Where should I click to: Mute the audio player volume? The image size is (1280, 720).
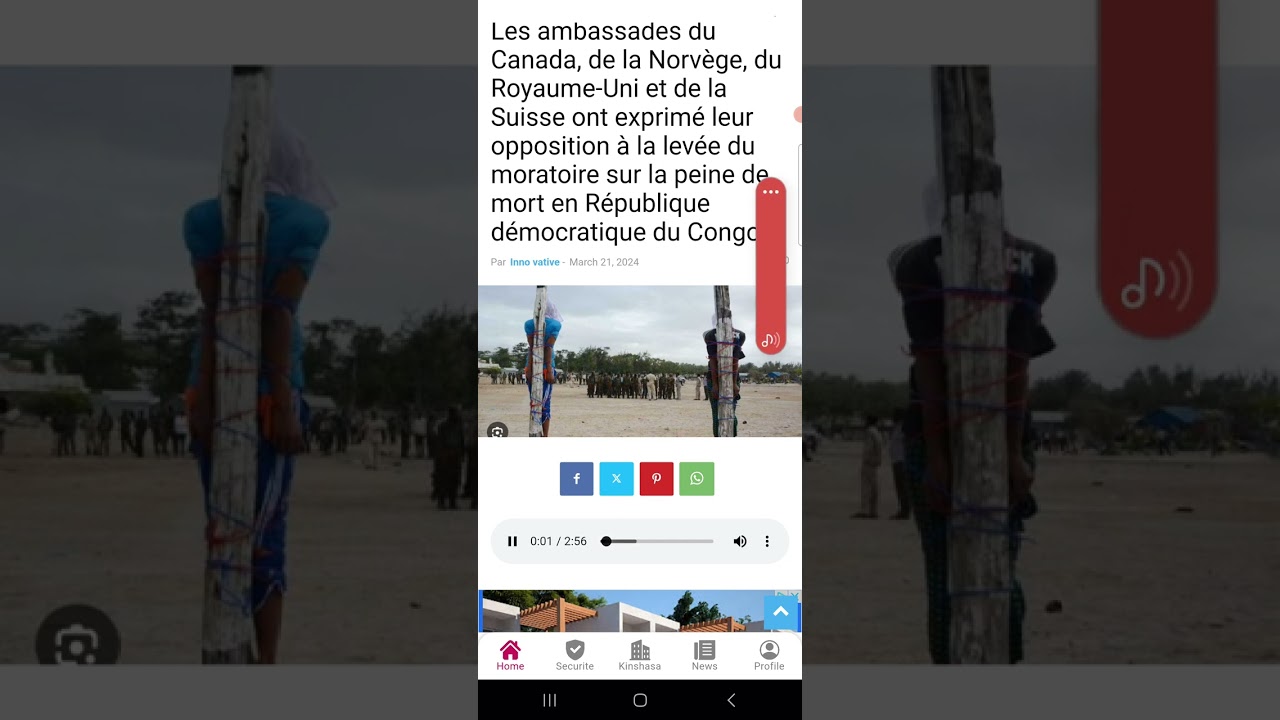(740, 541)
